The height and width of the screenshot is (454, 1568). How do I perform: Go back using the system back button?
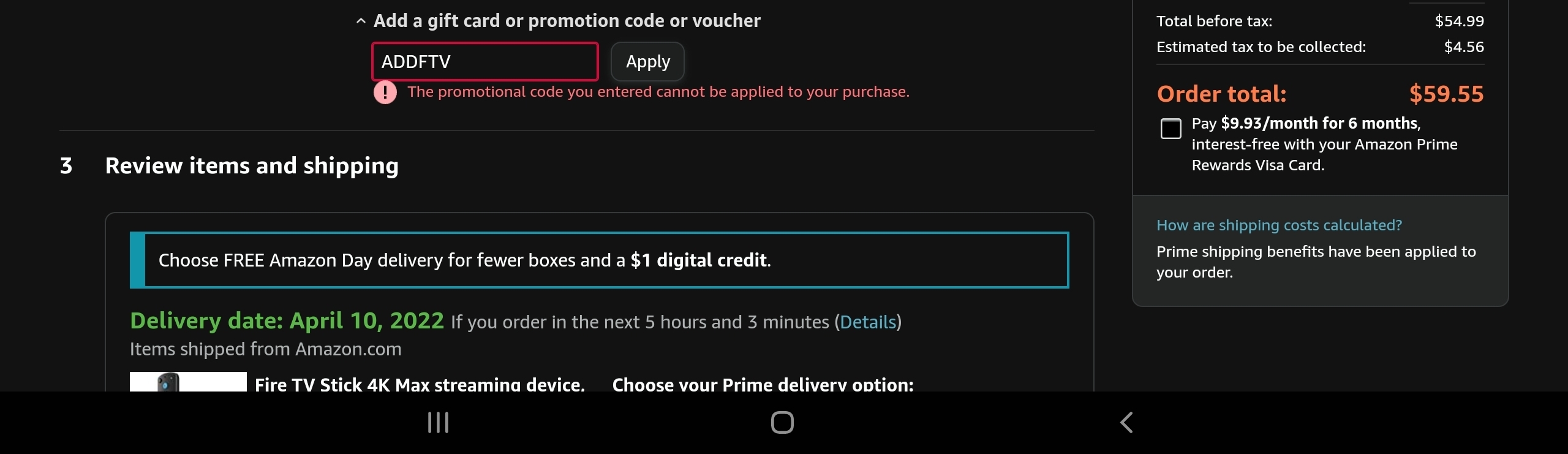coord(1126,422)
